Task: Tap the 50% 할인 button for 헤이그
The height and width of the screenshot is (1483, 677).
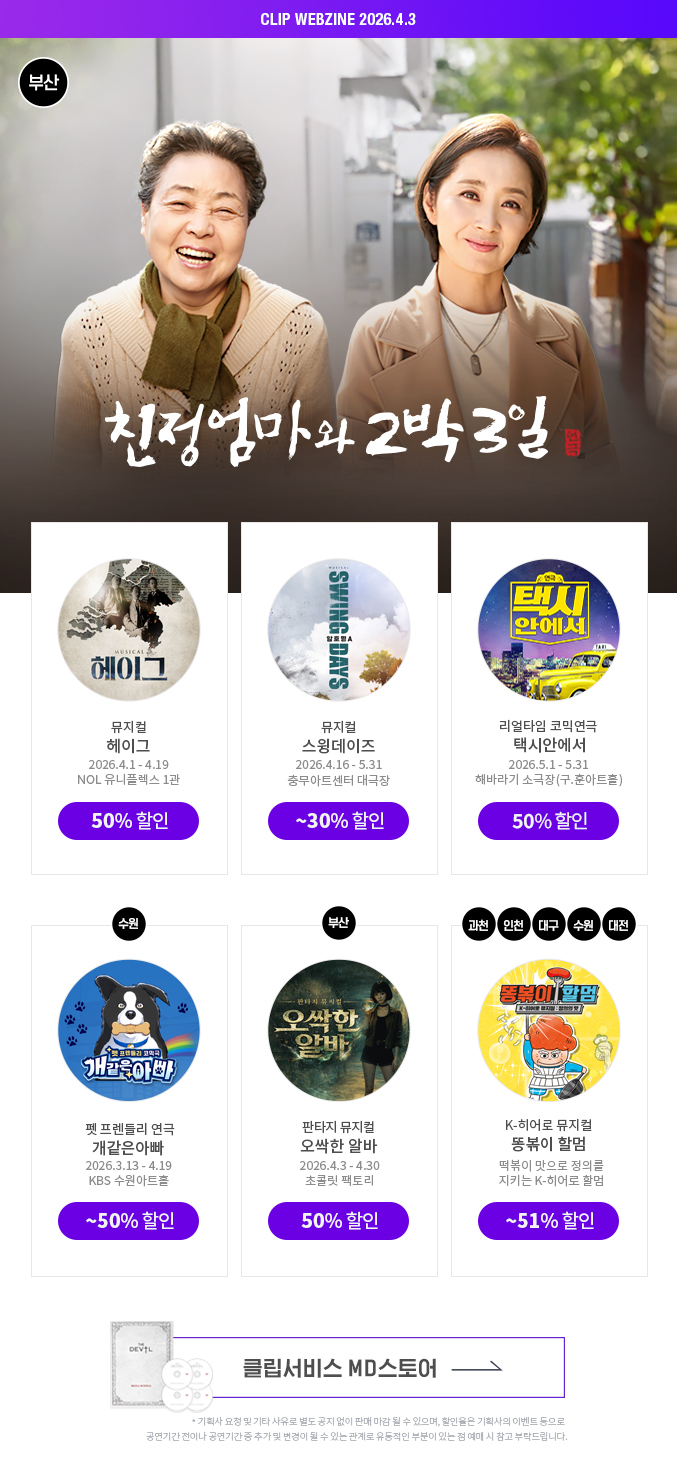Action: [x=129, y=821]
